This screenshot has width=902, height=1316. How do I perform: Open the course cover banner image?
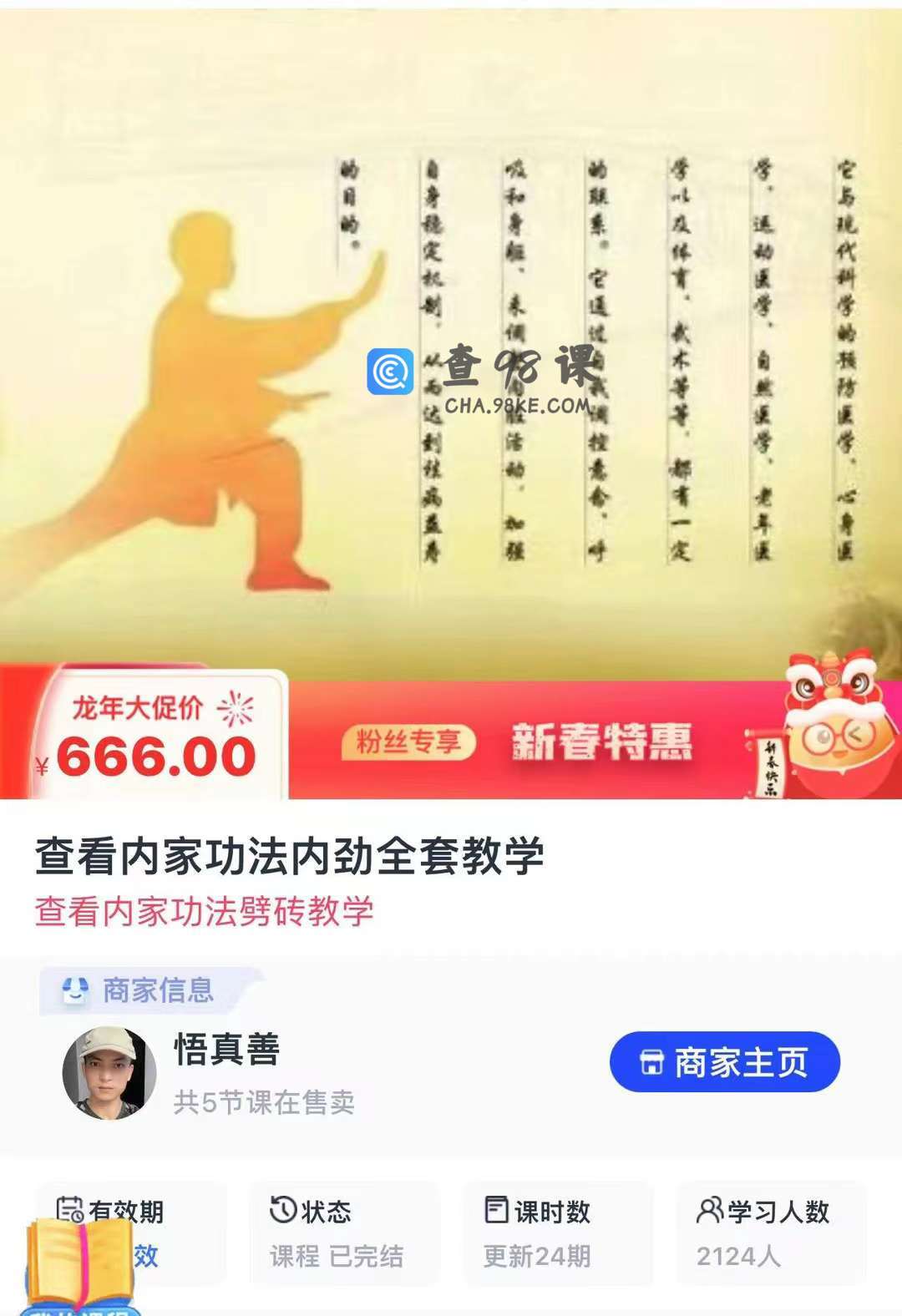[451, 334]
